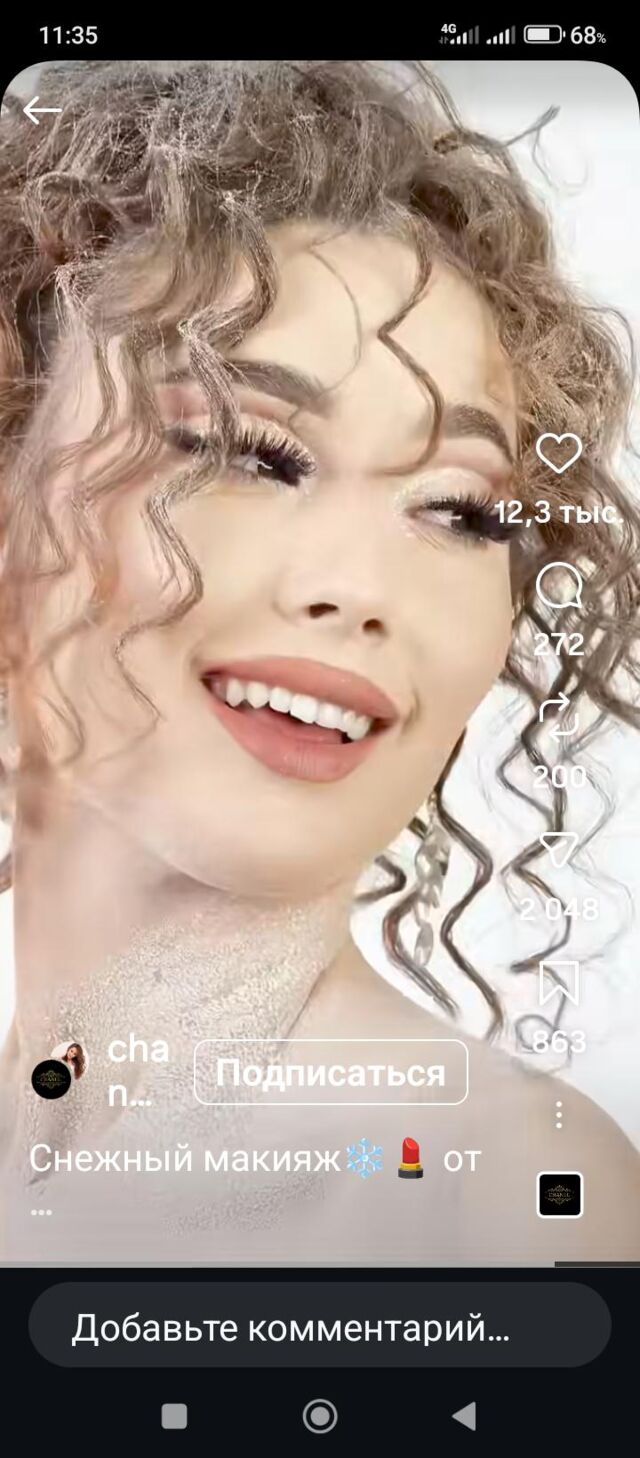Open the three-dot options menu

coord(559,1115)
